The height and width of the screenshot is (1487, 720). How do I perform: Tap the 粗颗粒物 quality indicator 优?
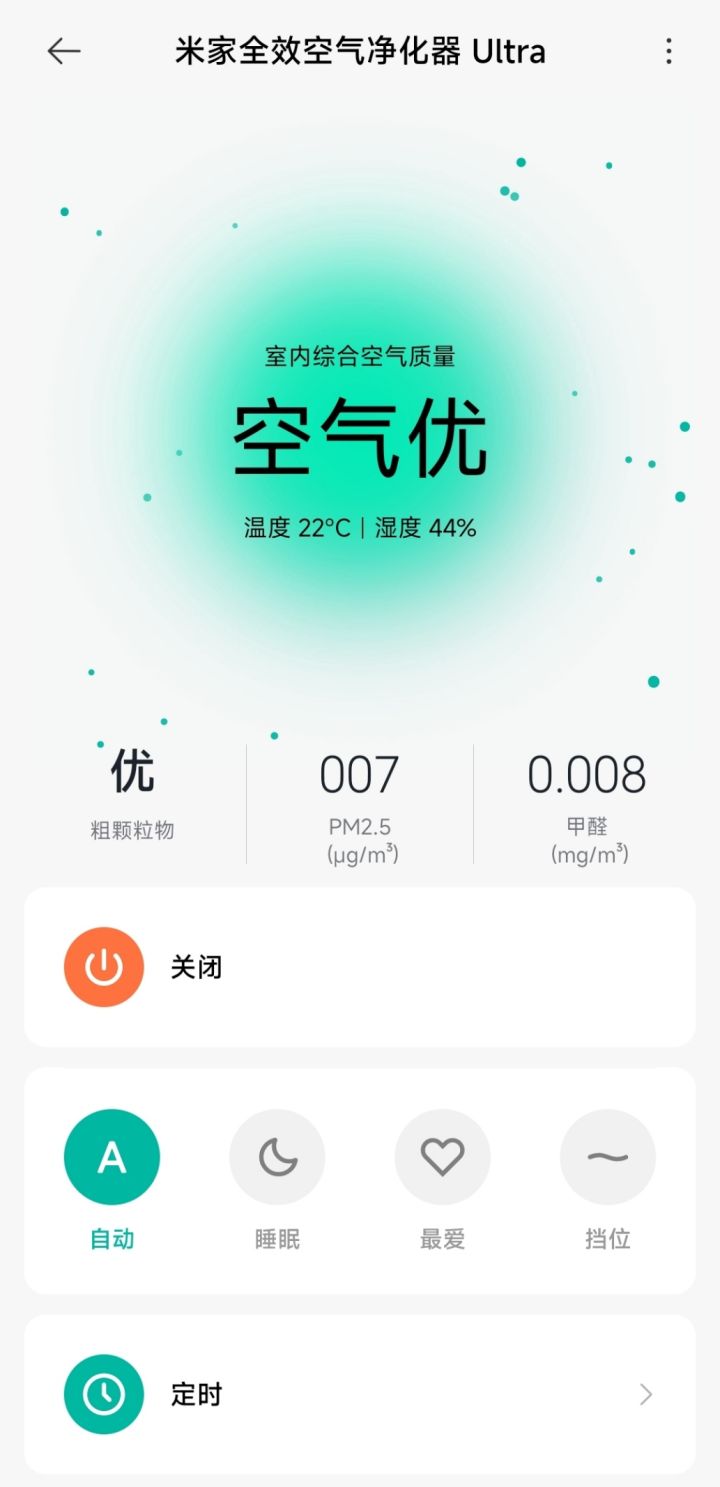pos(131,771)
